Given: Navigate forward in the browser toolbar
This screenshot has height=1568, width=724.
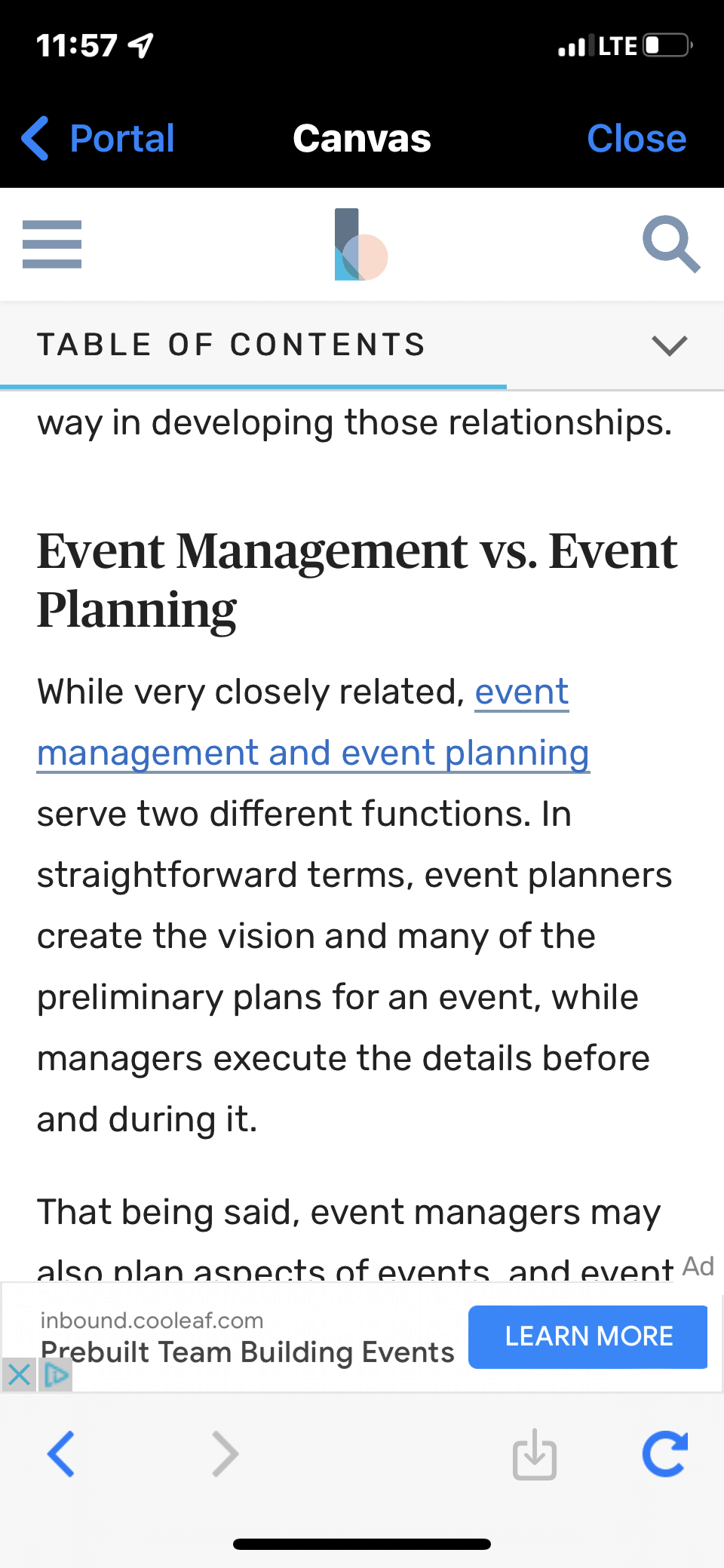Looking at the screenshot, I should click(x=225, y=1453).
